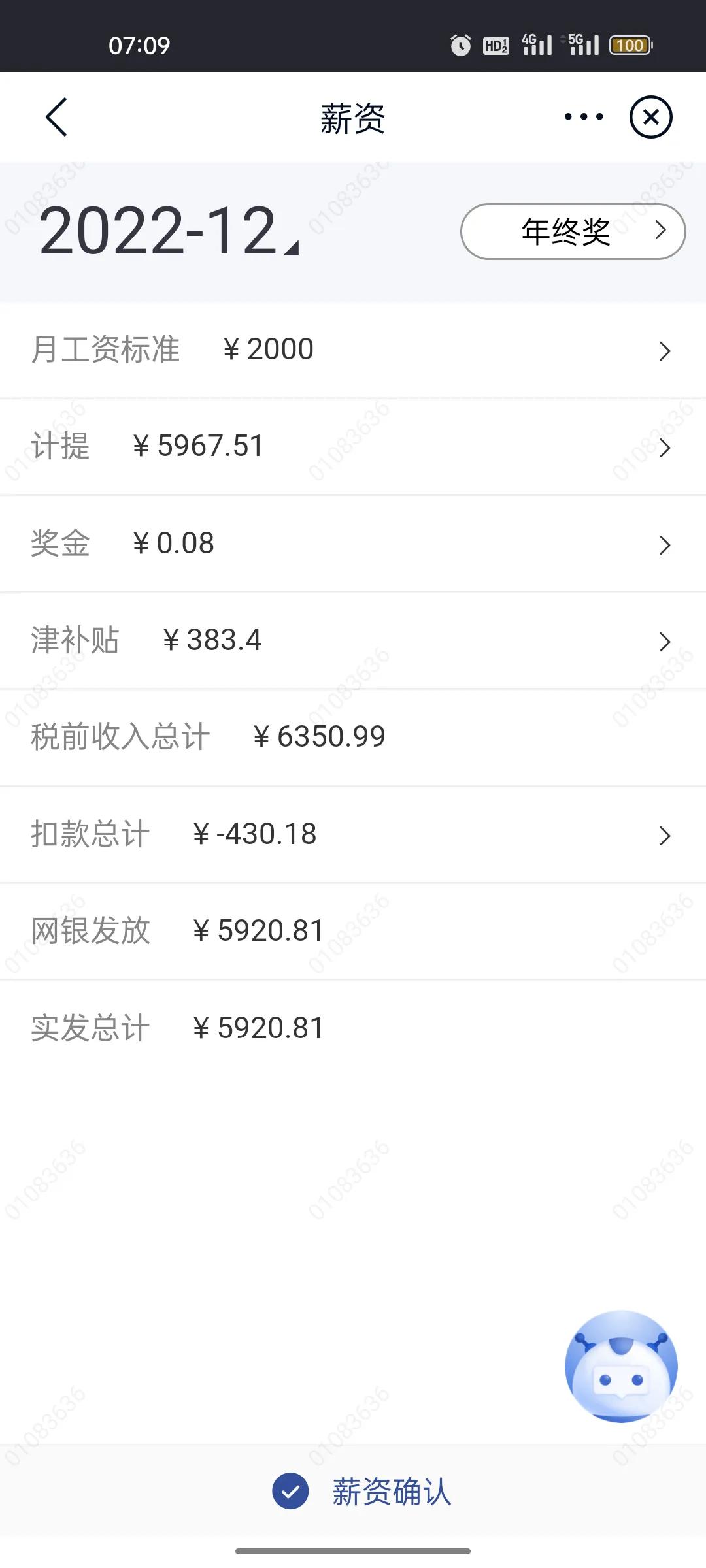Tap the back arrow to return
The height and width of the screenshot is (1568, 706).
click(x=57, y=118)
